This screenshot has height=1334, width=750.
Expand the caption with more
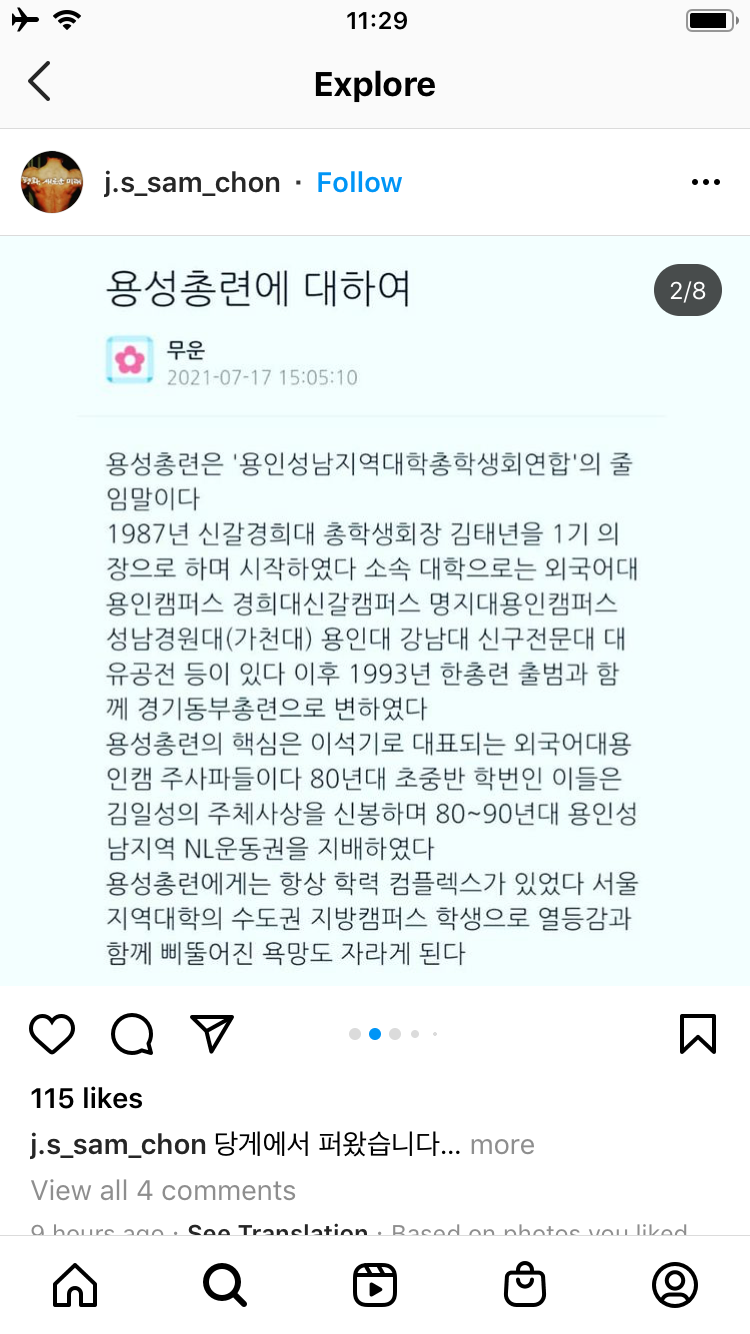[502, 1145]
